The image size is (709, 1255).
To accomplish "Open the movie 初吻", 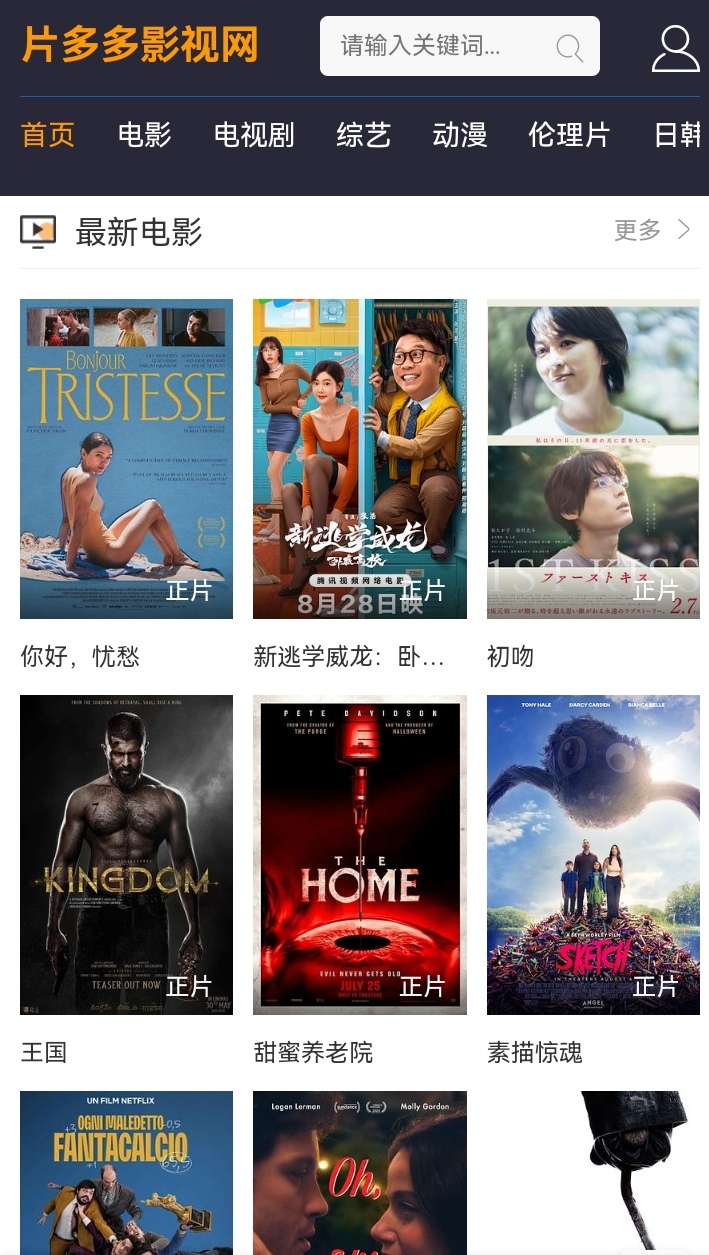I will [593, 459].
